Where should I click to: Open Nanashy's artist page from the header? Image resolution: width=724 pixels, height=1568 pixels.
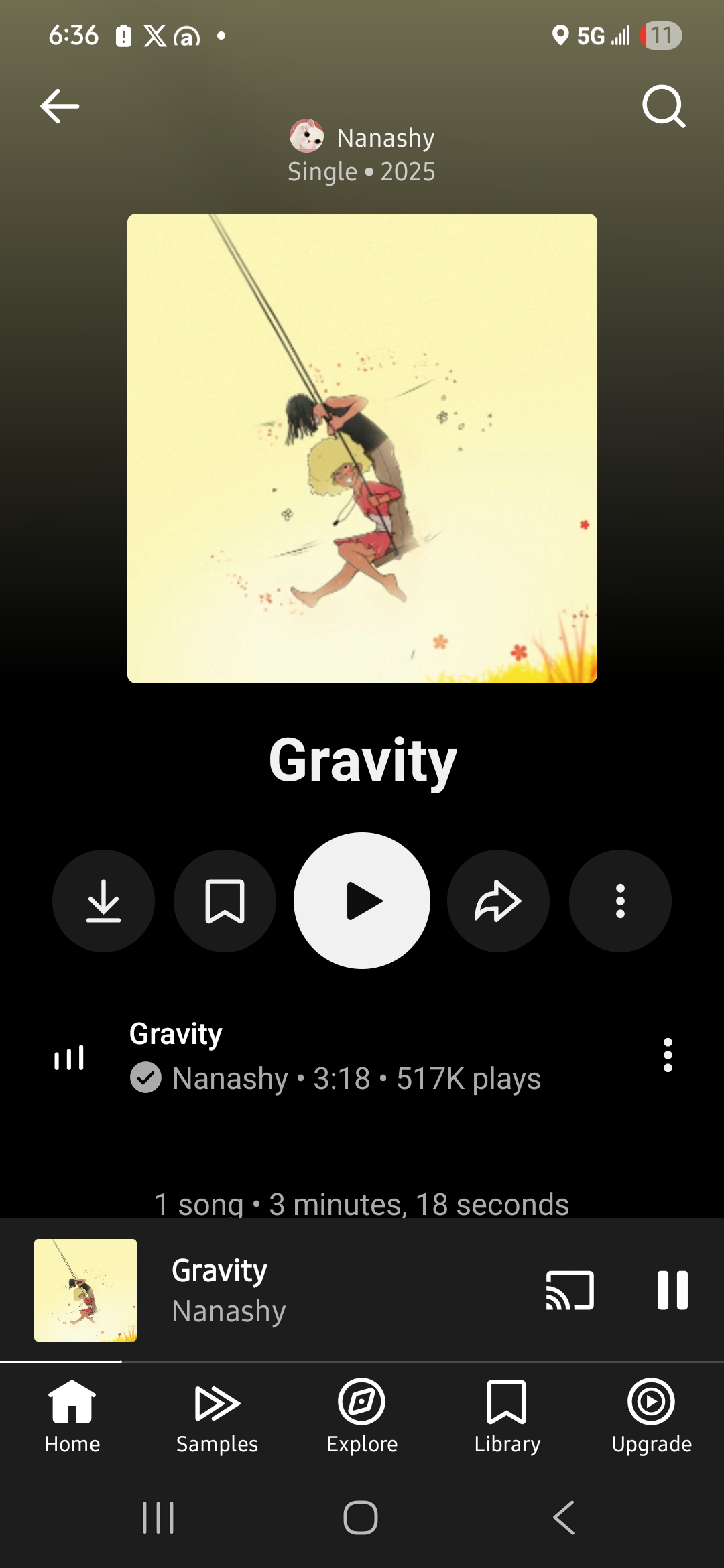[362, 137]
